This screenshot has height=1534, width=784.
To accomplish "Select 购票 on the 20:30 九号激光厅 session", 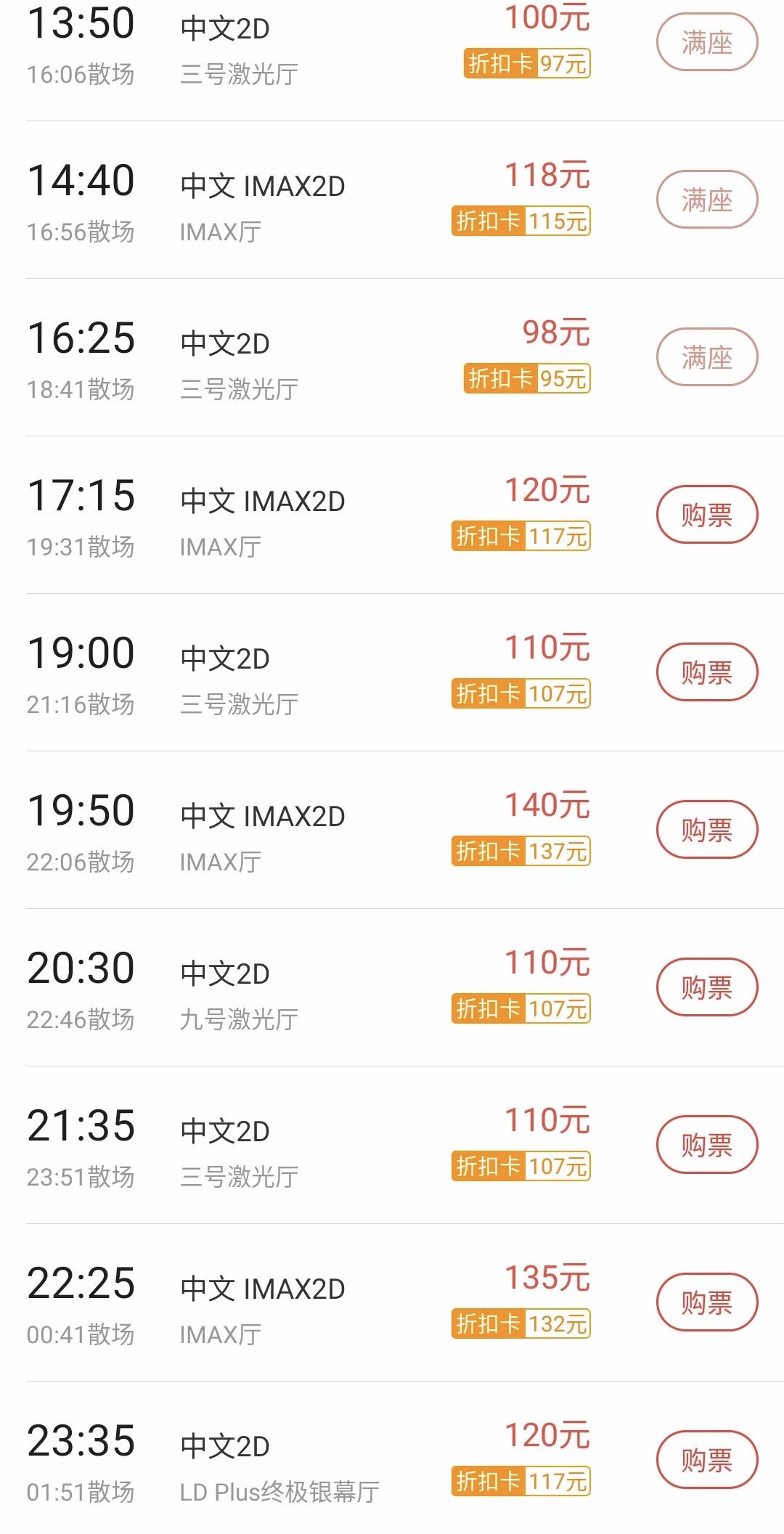I will click(x=707, y=987).
